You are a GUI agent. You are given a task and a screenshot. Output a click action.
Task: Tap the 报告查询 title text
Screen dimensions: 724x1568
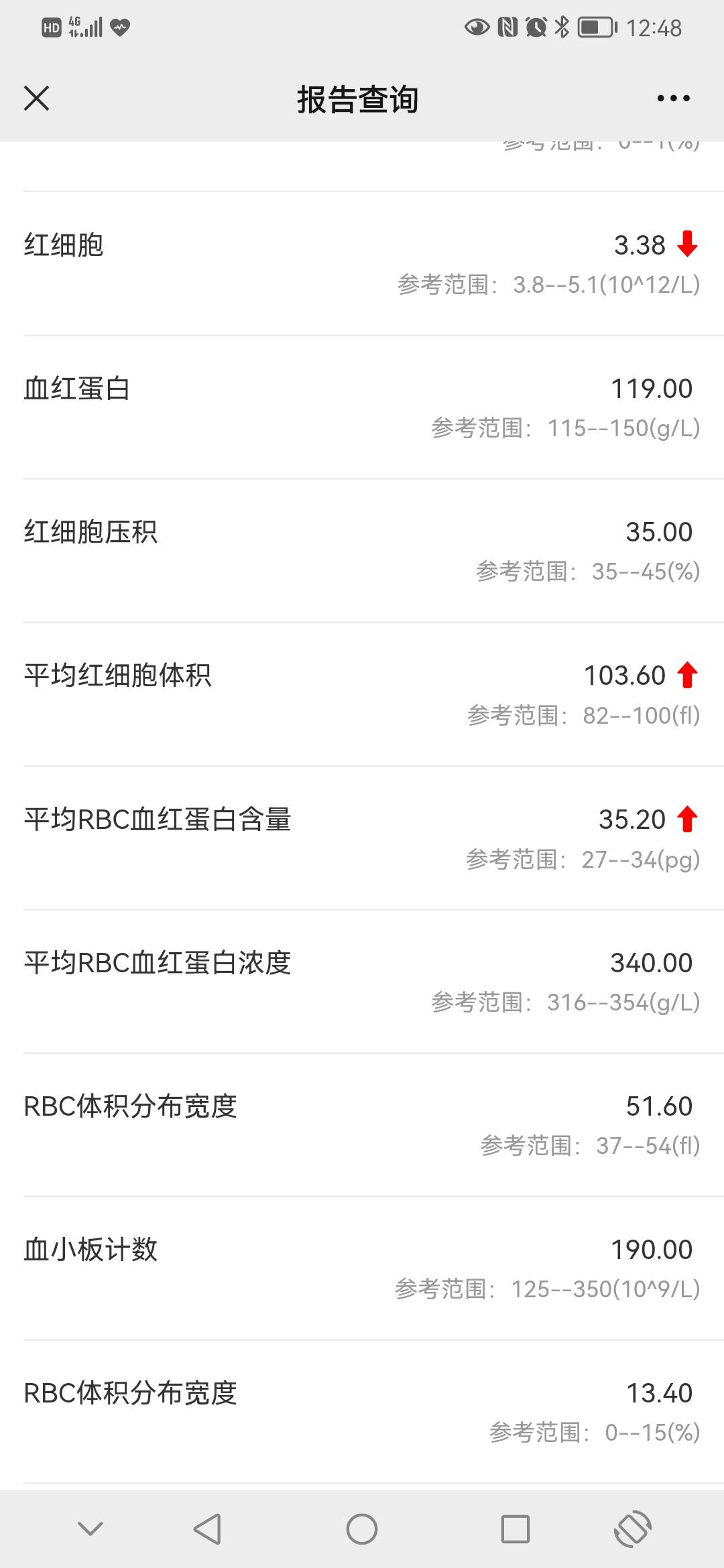click(357, 99)
